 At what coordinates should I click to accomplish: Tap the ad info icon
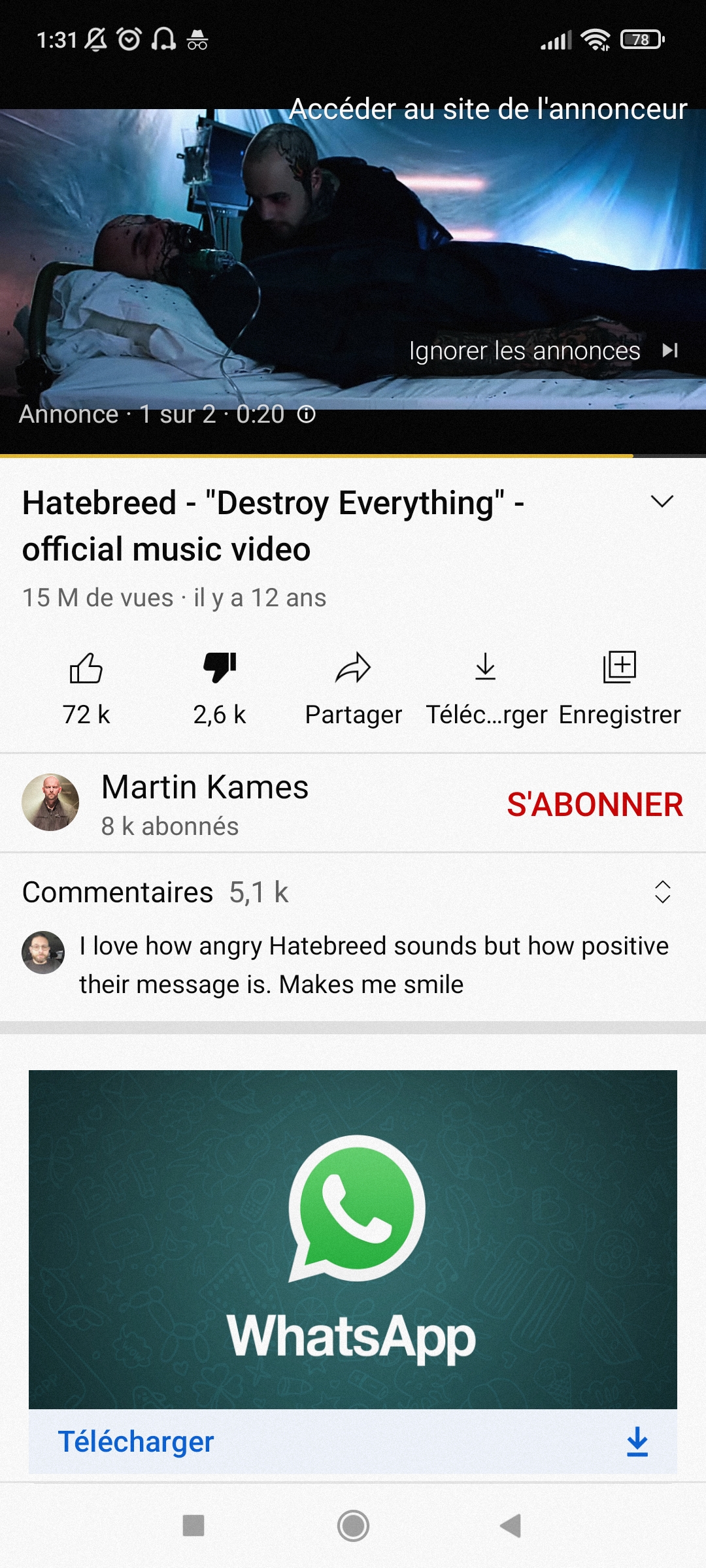tap(307, 414)
